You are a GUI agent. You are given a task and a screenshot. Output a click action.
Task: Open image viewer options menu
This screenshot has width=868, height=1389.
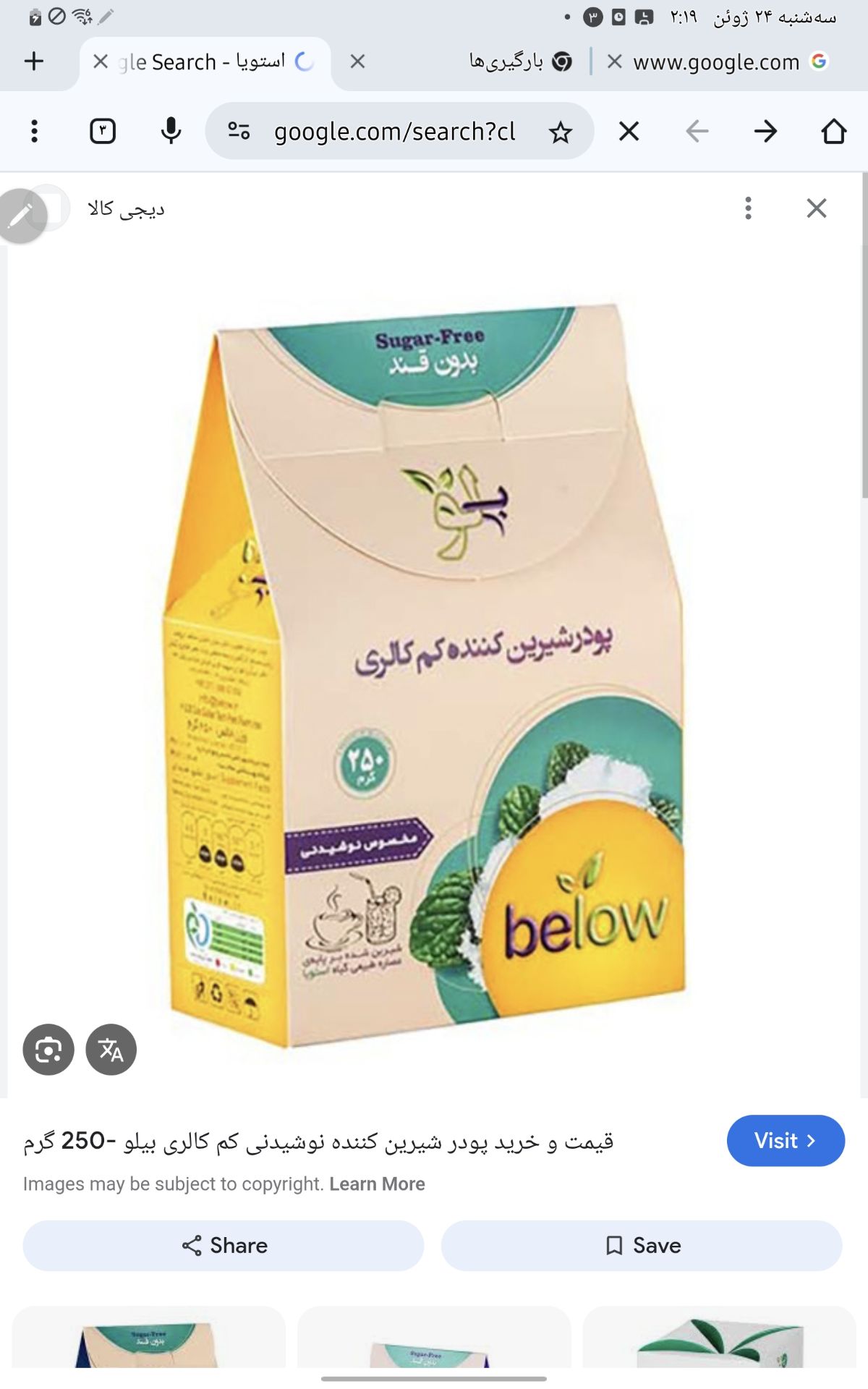748,209
